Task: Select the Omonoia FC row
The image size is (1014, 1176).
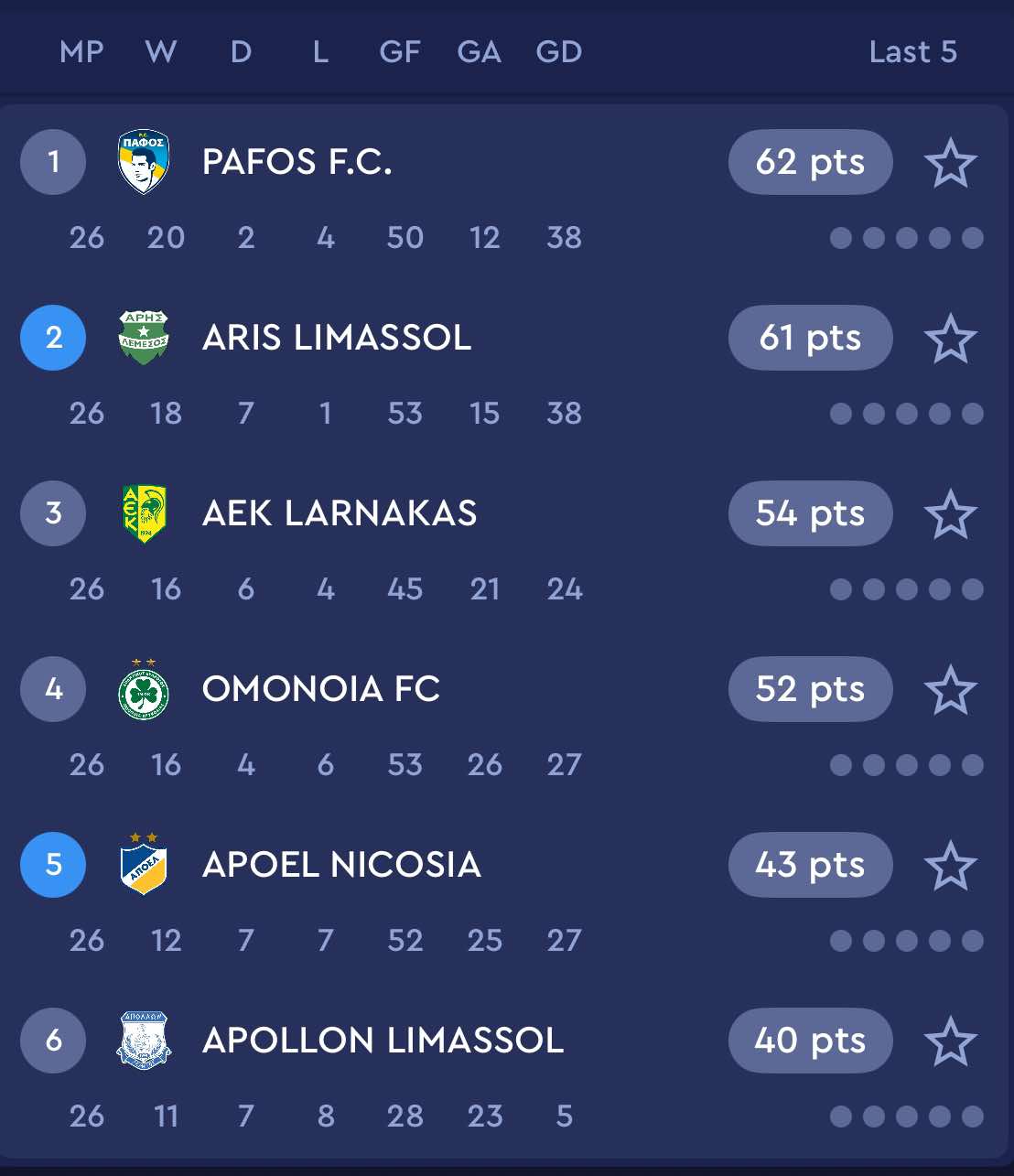Action: (x=320, y=690)
